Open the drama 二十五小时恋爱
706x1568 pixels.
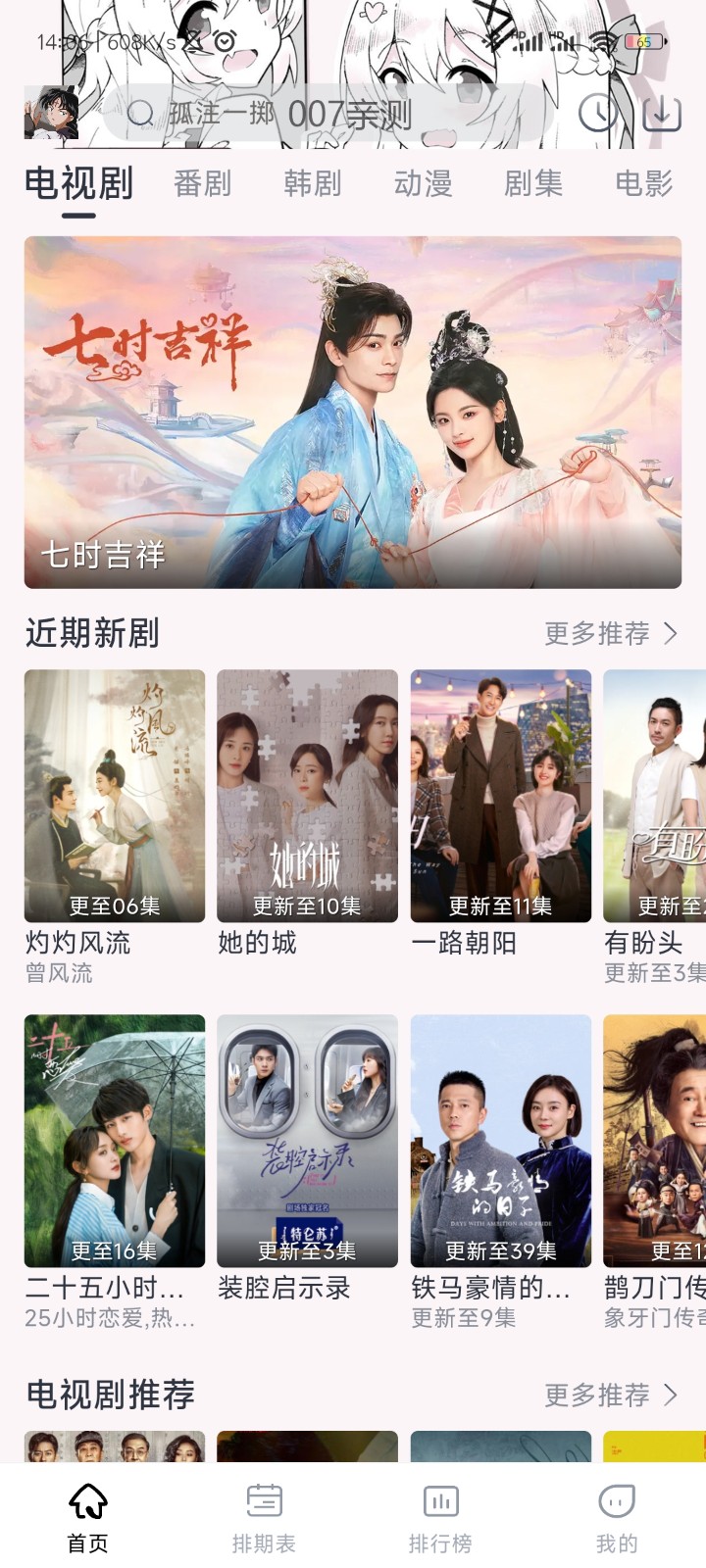115,1141
